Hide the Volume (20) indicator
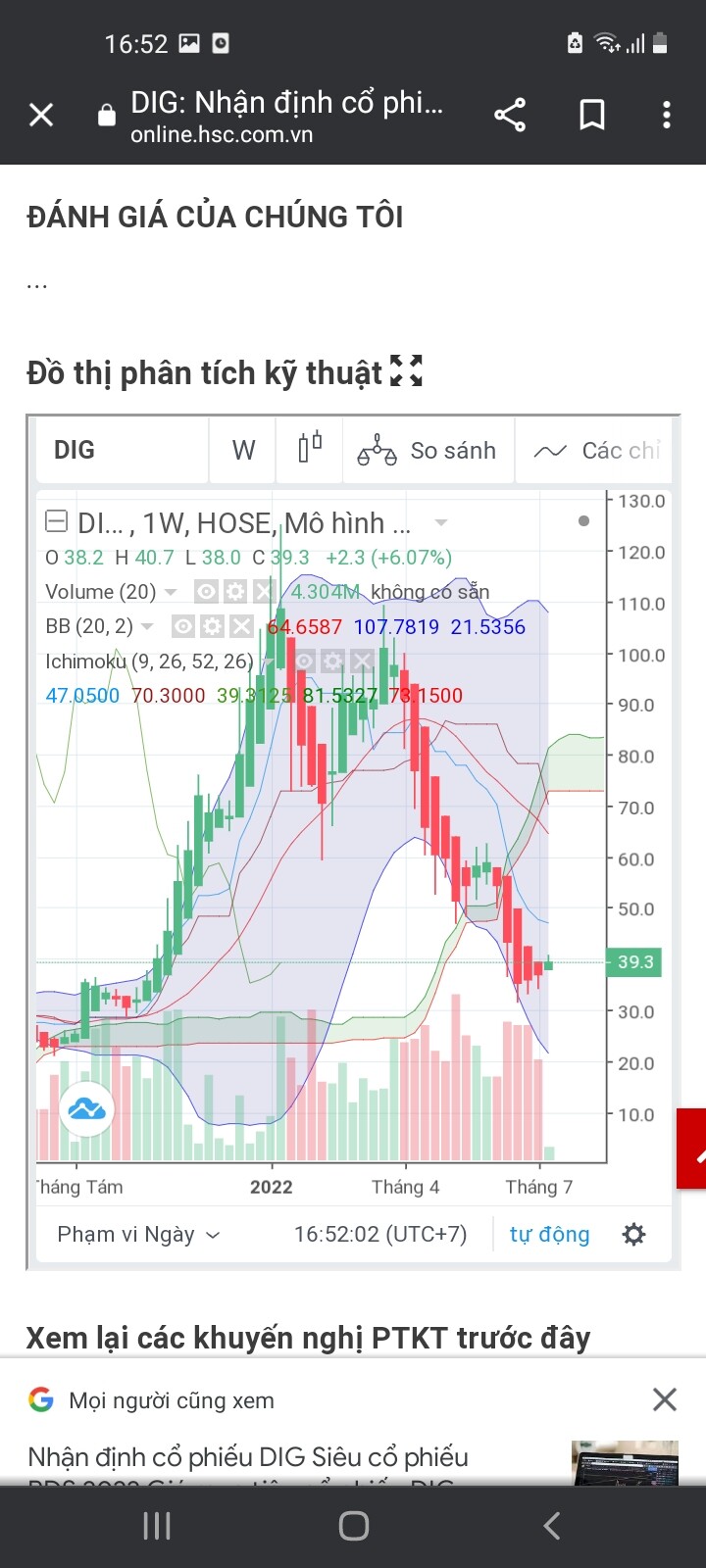706x1568 pixels. tap(206, 592)
